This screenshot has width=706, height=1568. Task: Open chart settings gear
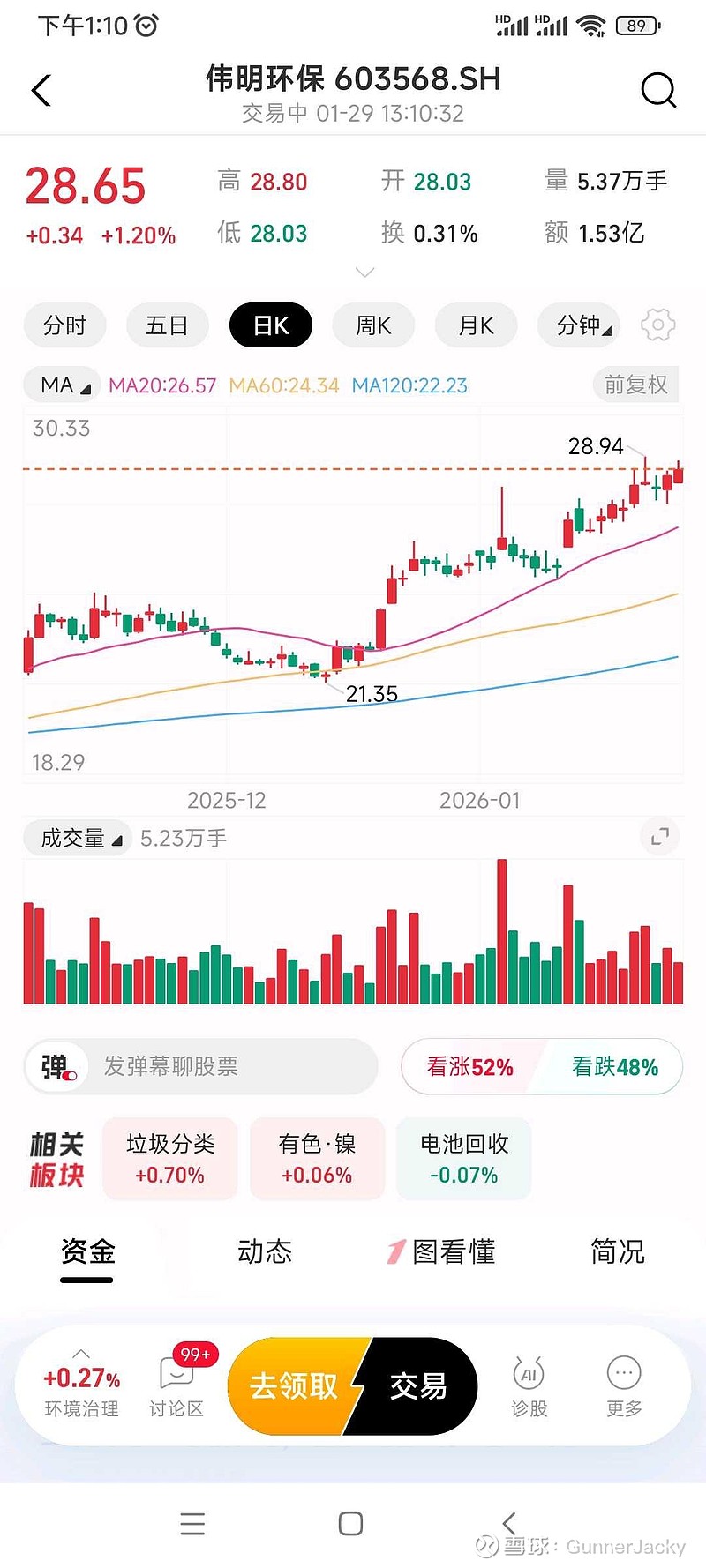pyautogui.click(x=657, y=325)
